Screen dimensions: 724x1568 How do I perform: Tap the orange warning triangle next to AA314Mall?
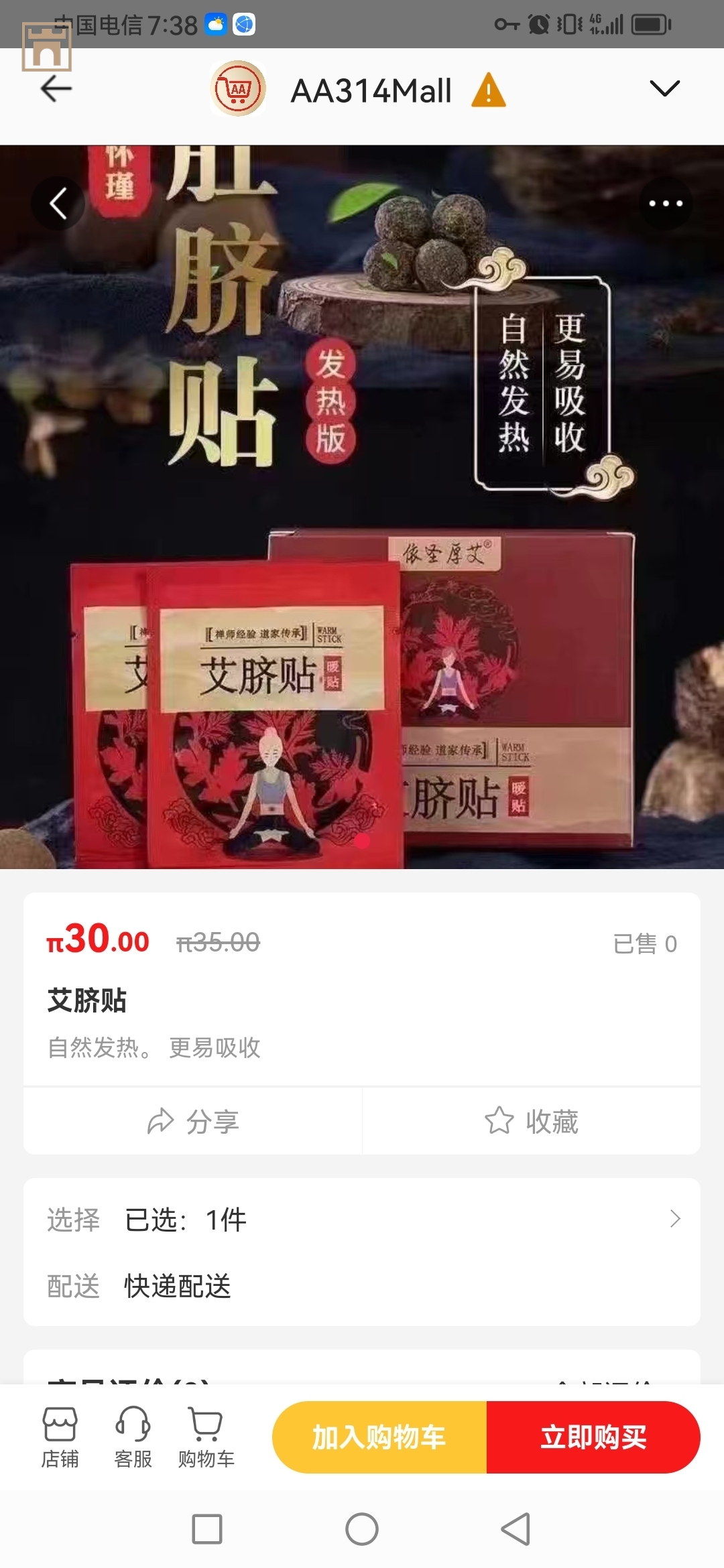pyautogui.click(x=488, y=90)
